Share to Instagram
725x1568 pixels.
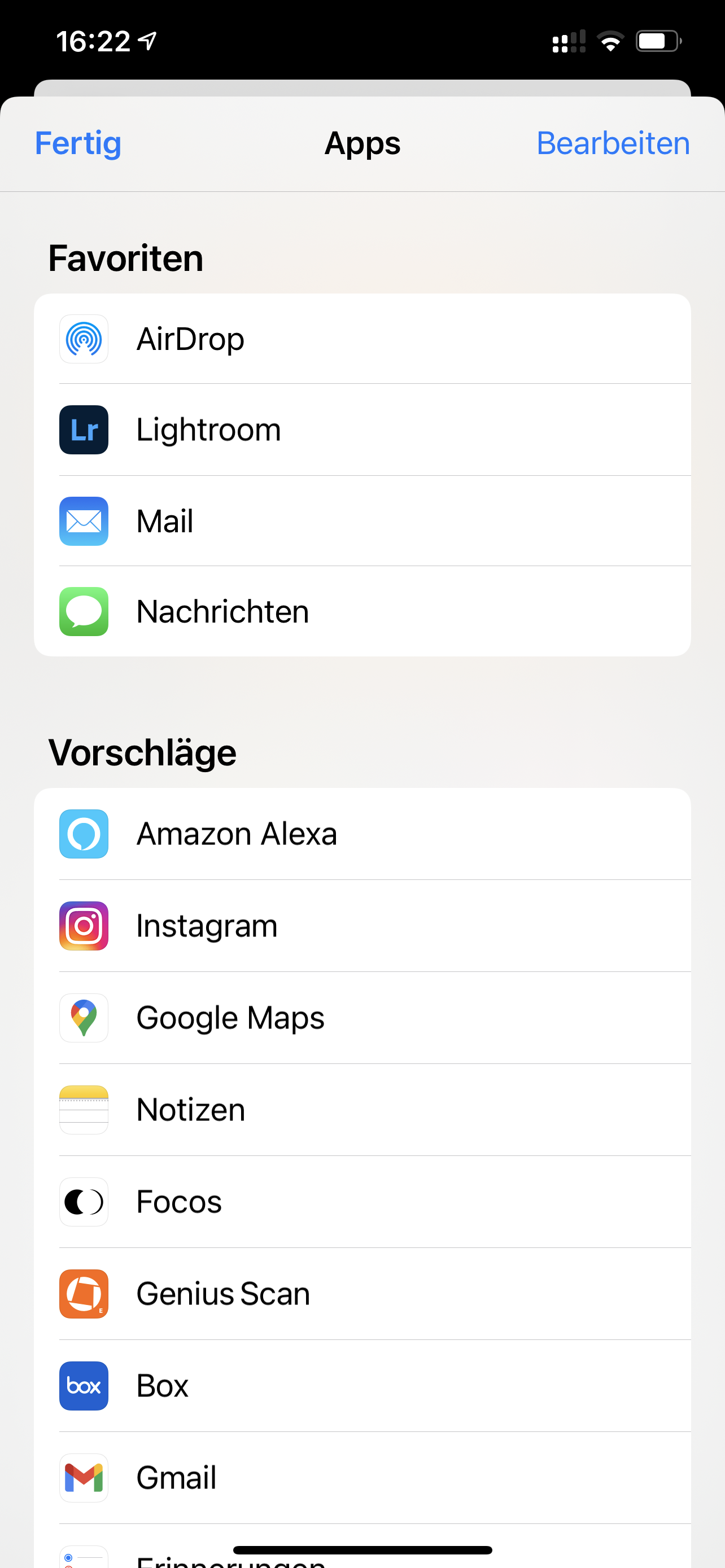(361, 926)
